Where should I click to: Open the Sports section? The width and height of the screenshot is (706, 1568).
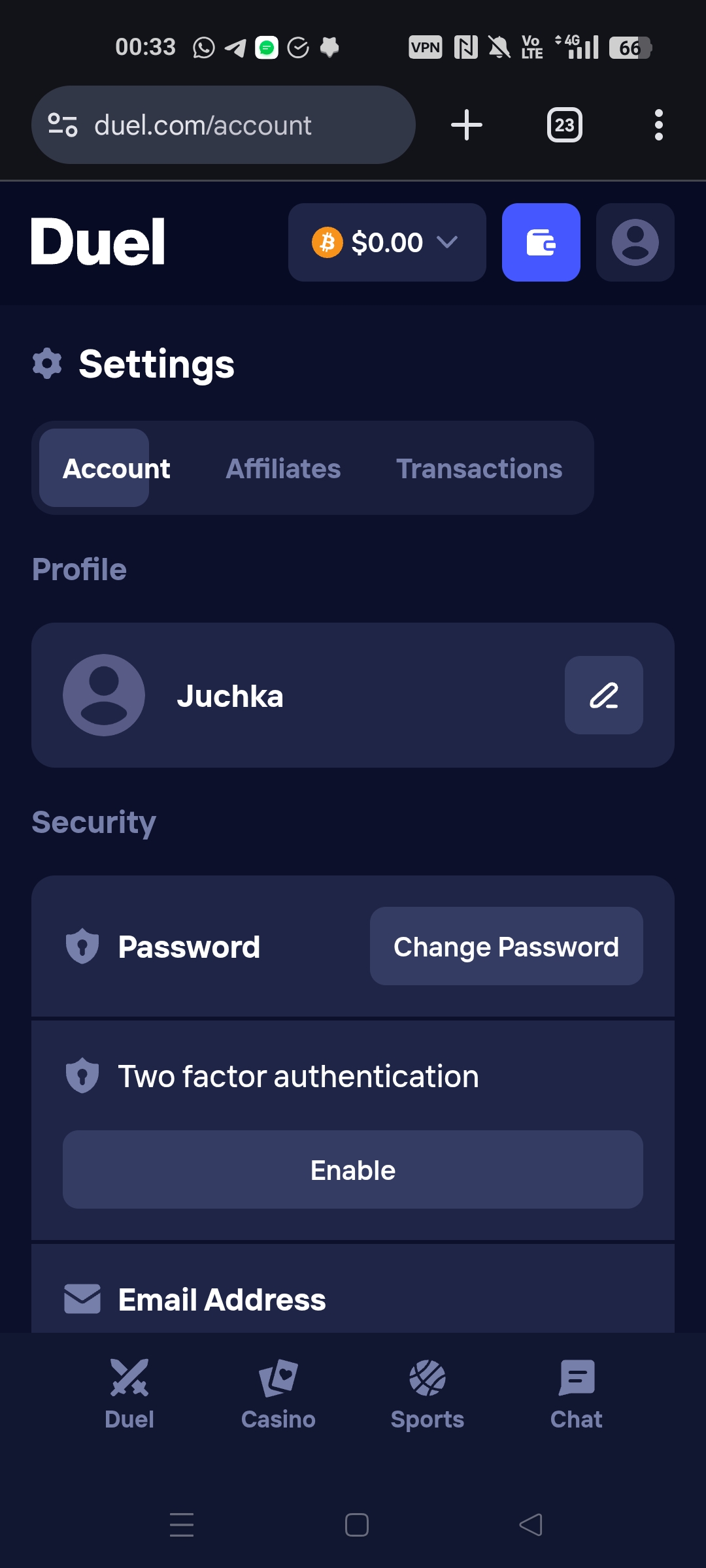(428, 1394)
